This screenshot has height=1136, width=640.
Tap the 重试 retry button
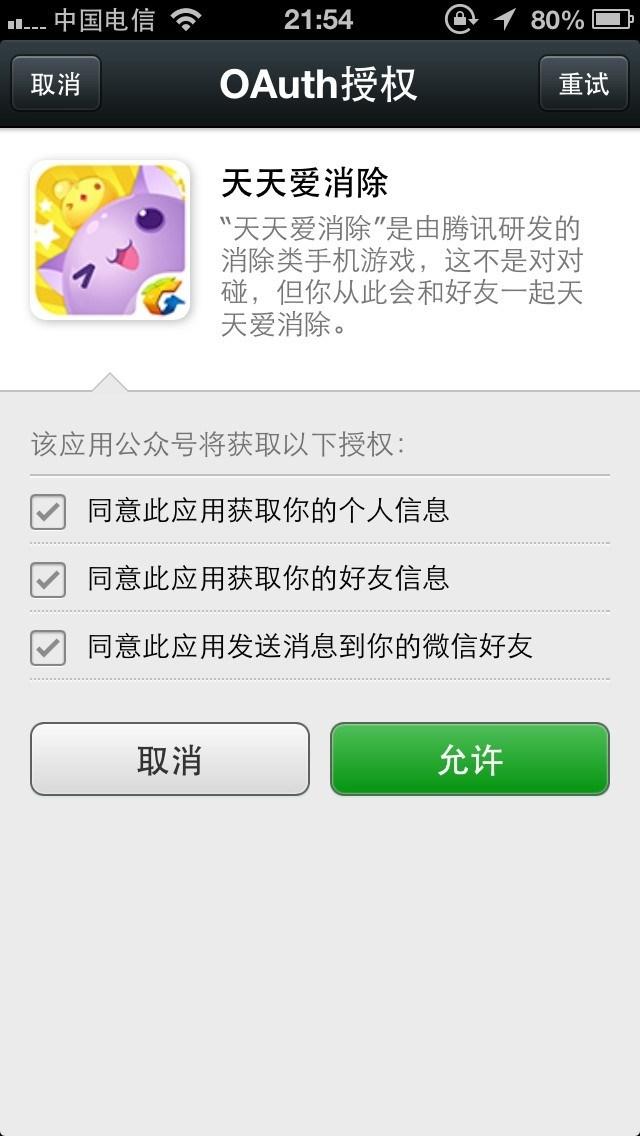tap(583, 84)
